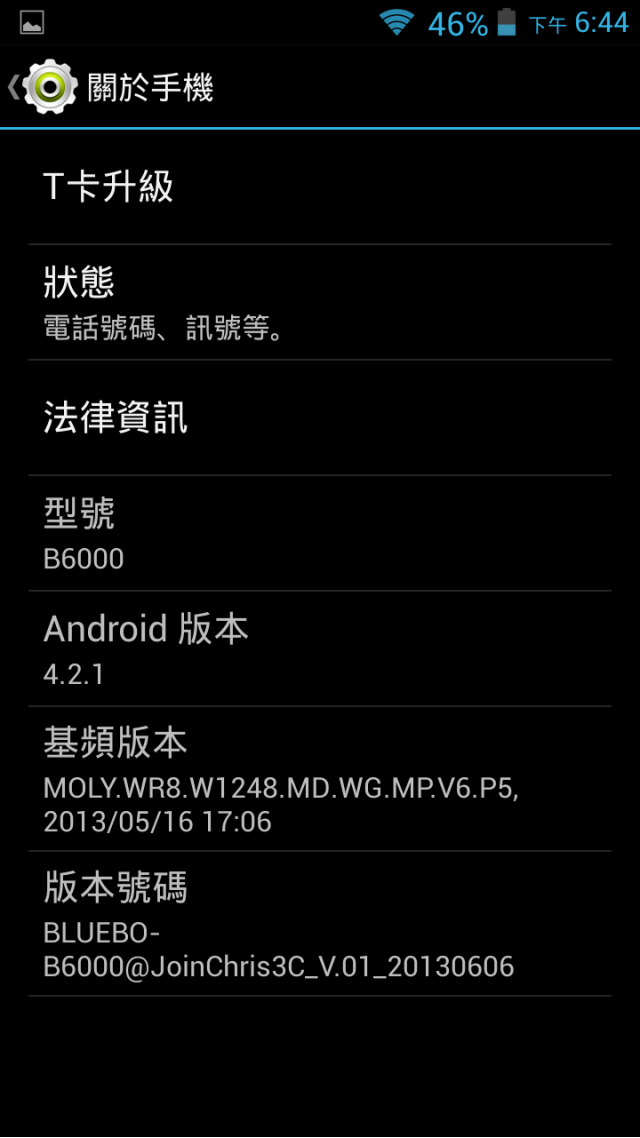Tap the 型號 B6000 model row
Viewport: 640px width, 1138px height.
[x=320, y=533]
